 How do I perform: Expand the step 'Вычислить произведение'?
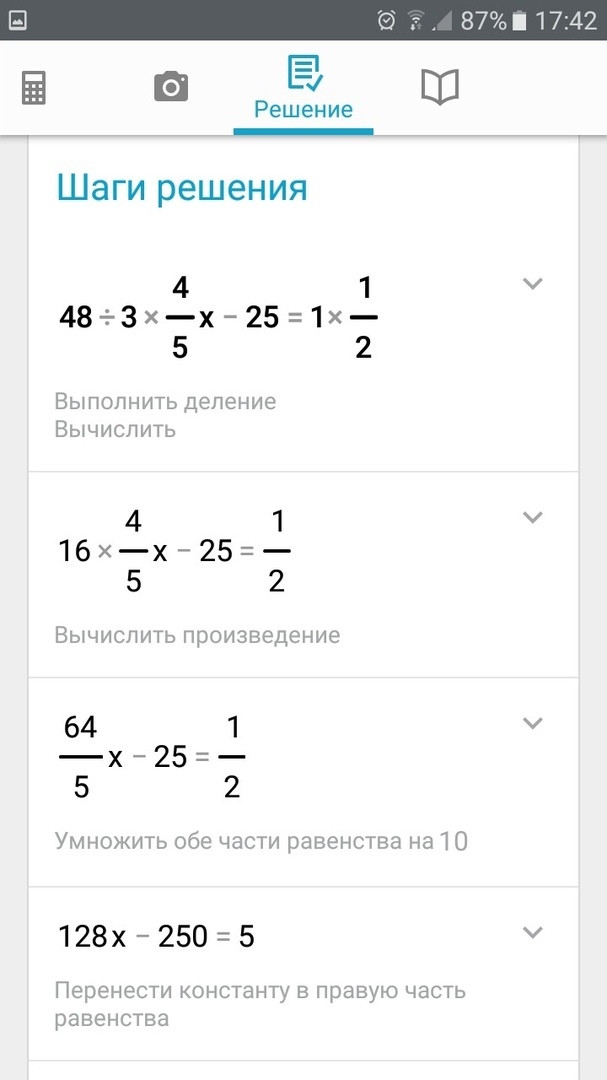point(533,517)
